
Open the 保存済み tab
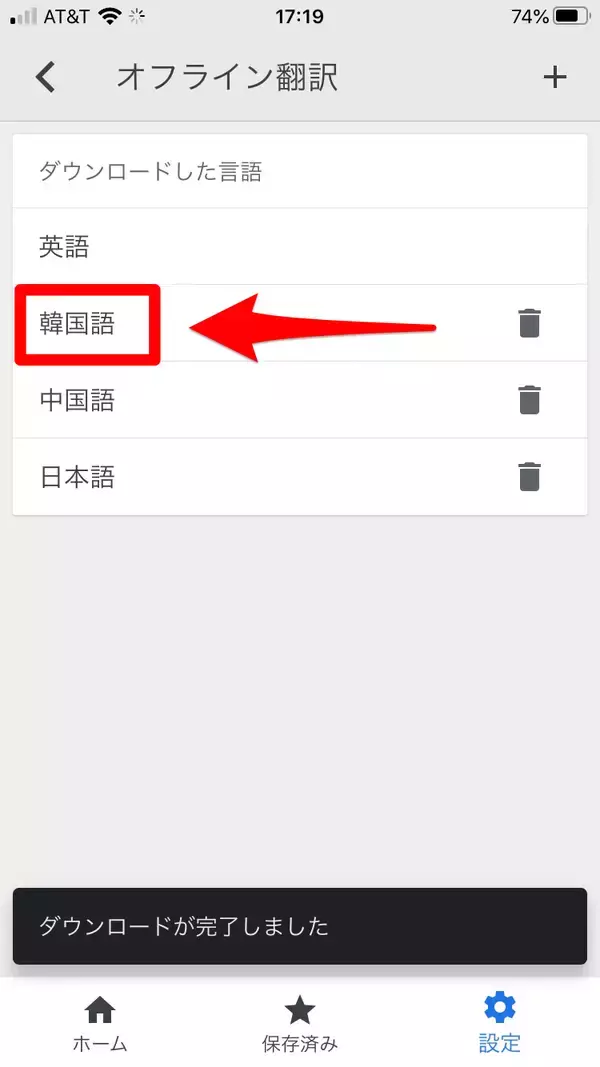(300, 1024)
